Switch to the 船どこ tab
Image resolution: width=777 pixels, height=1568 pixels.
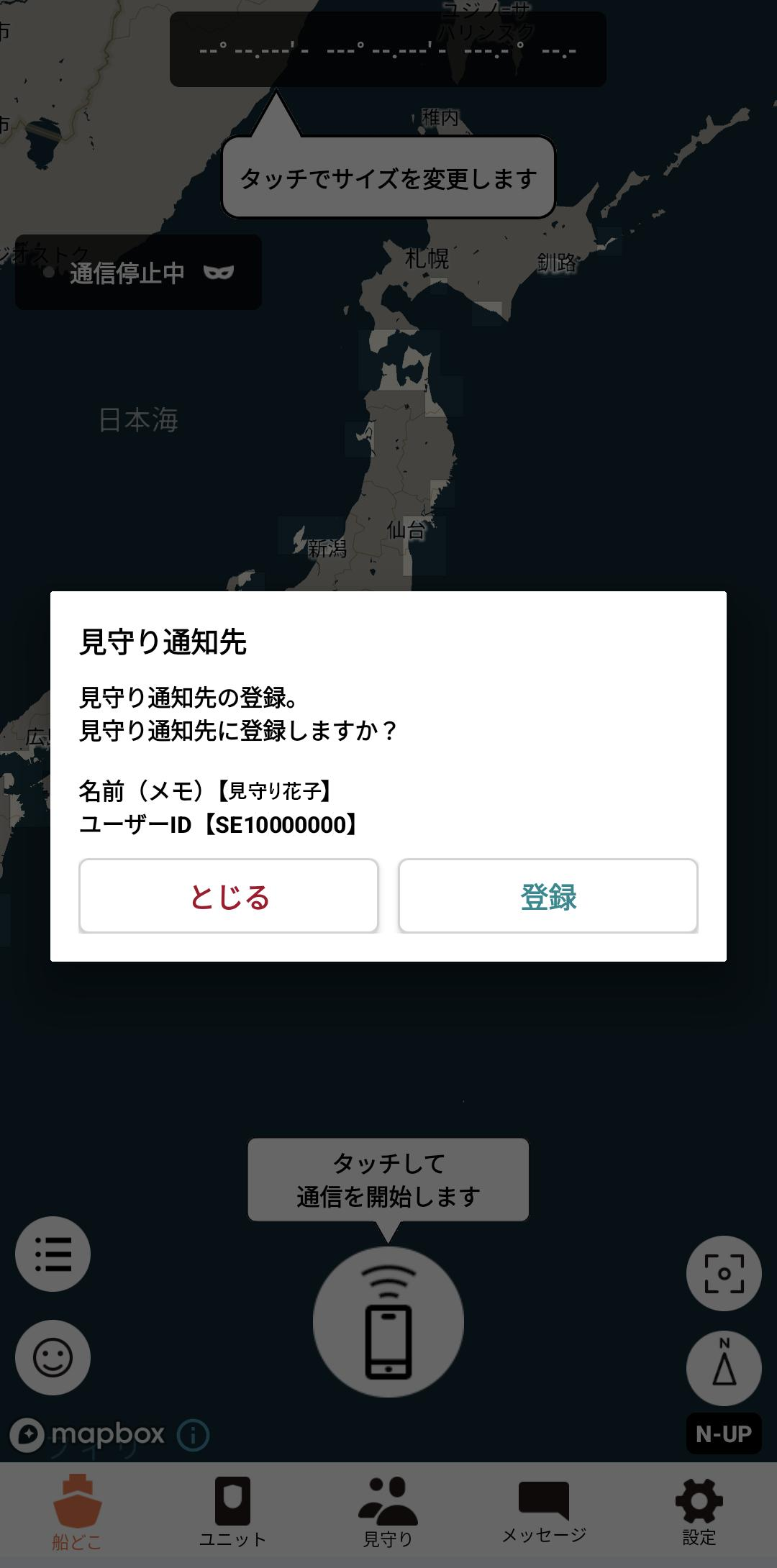point(77,1513)
